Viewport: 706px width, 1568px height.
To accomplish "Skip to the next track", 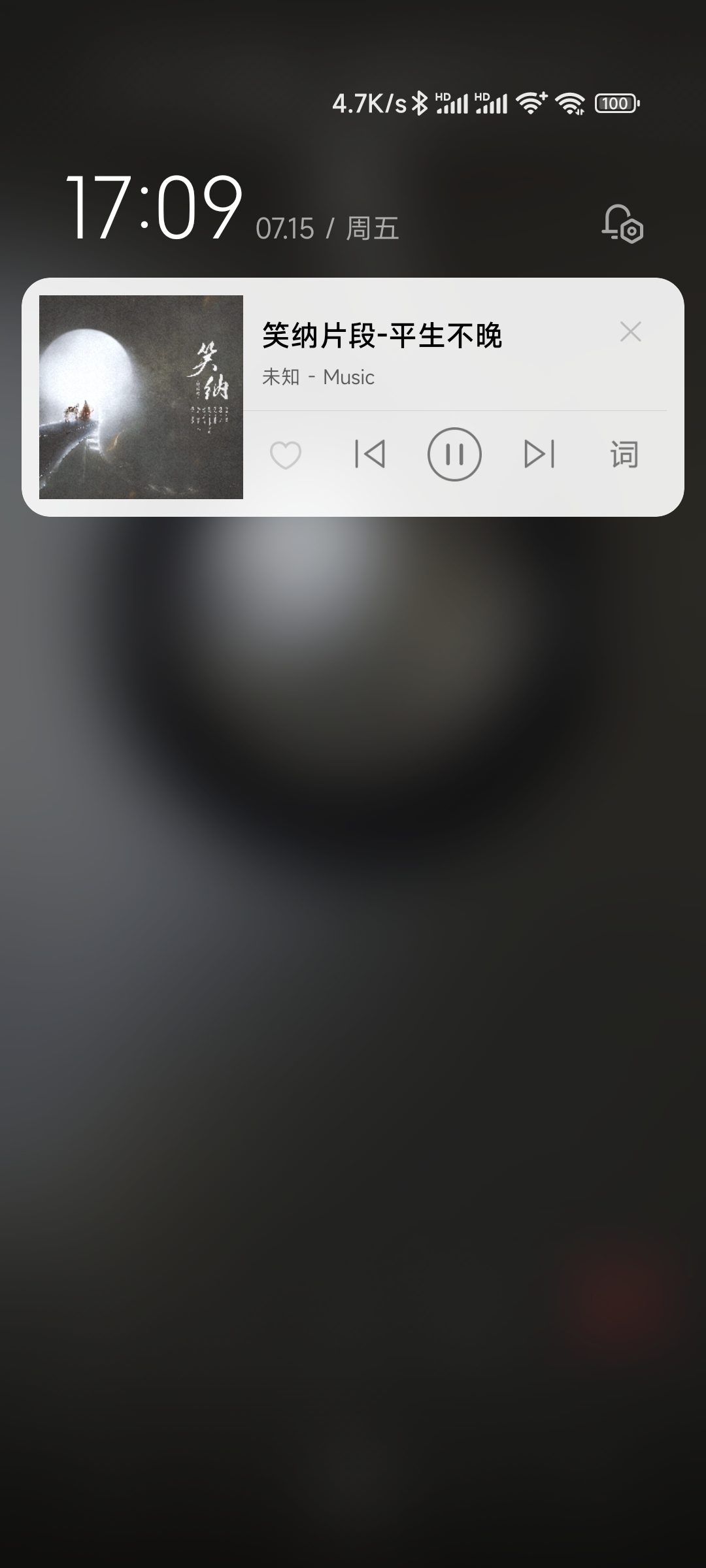I will point(539,454).
